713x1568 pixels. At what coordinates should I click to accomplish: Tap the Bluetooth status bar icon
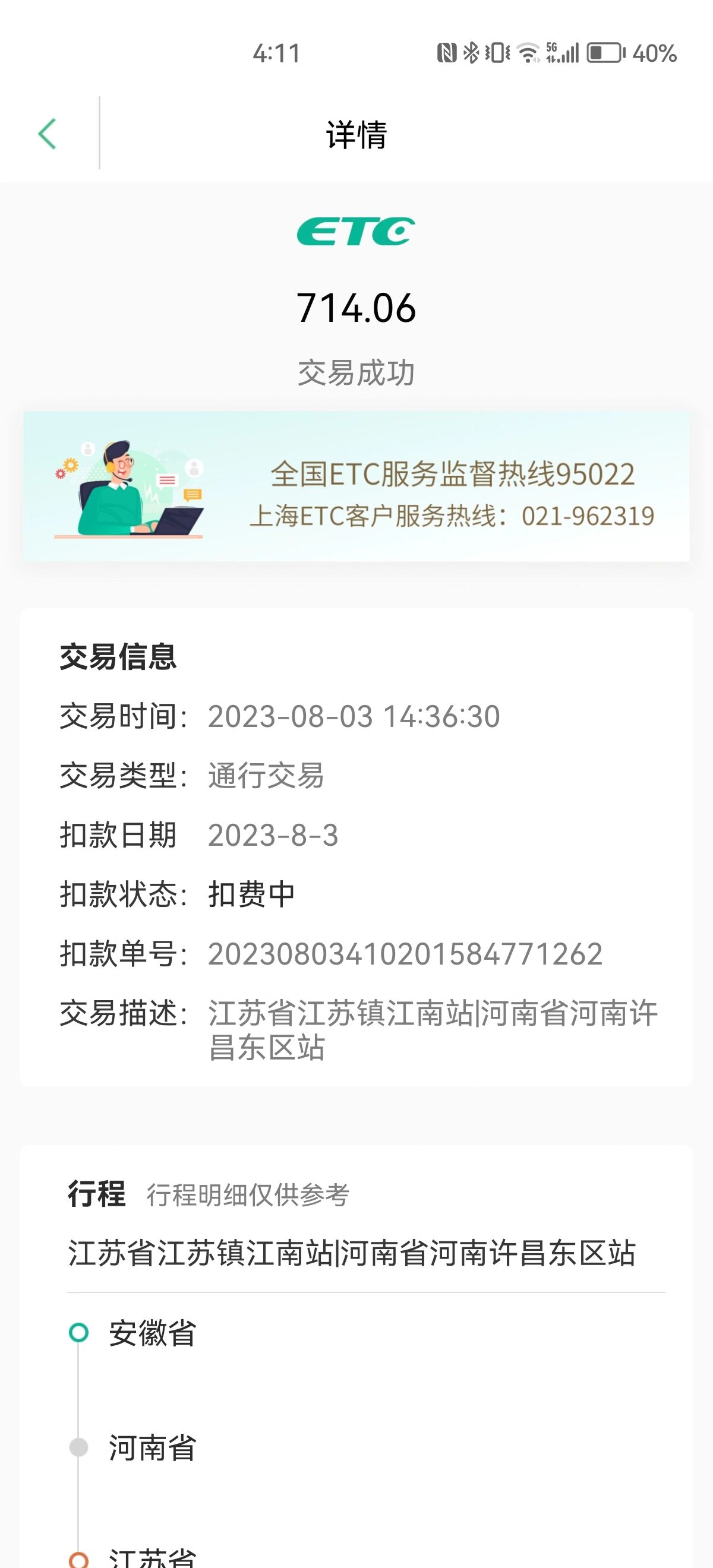(x=472, y=53)
